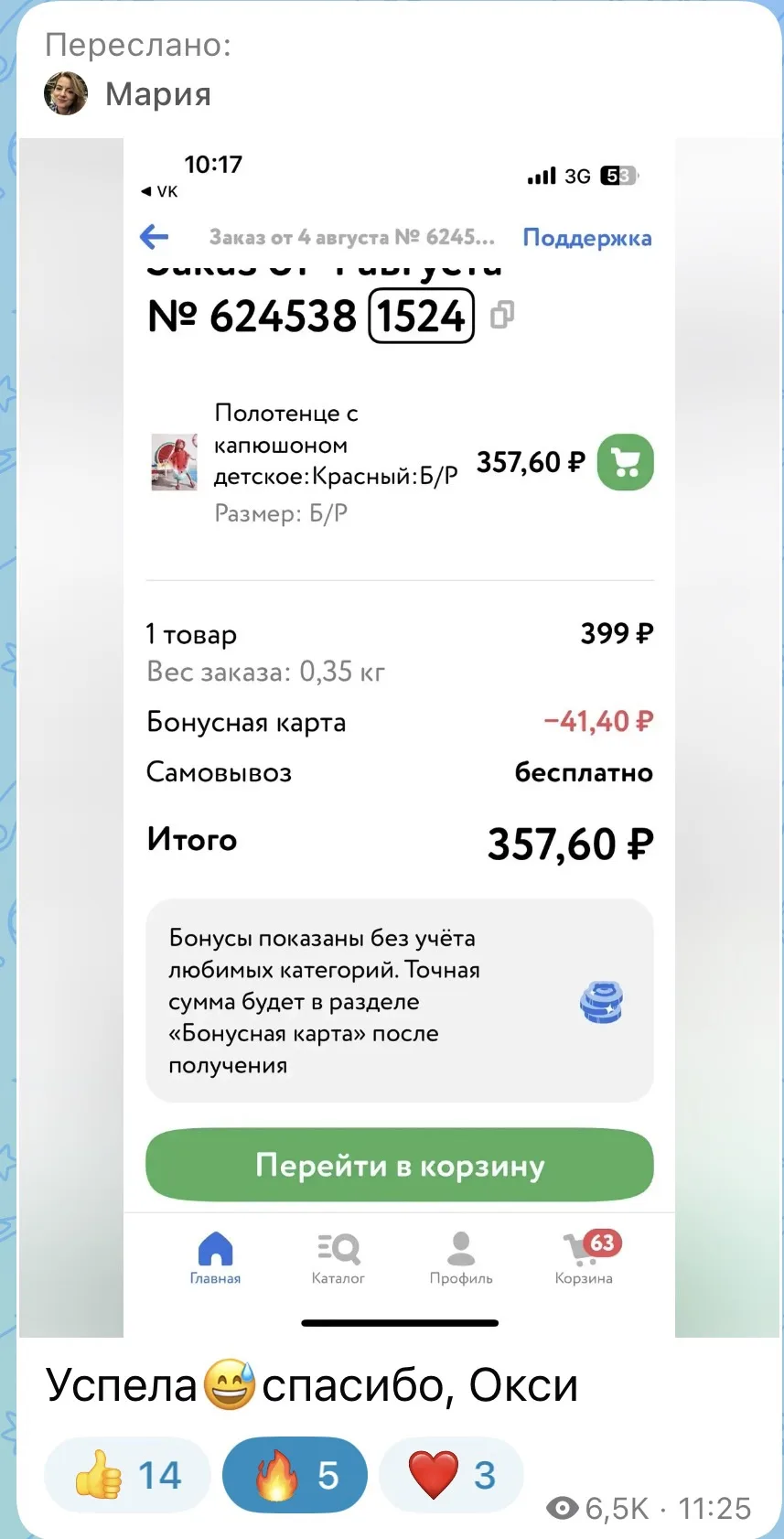The image size is (784, 1539).
Task: React with the red heart
Action: click(x=450, y=1475)
